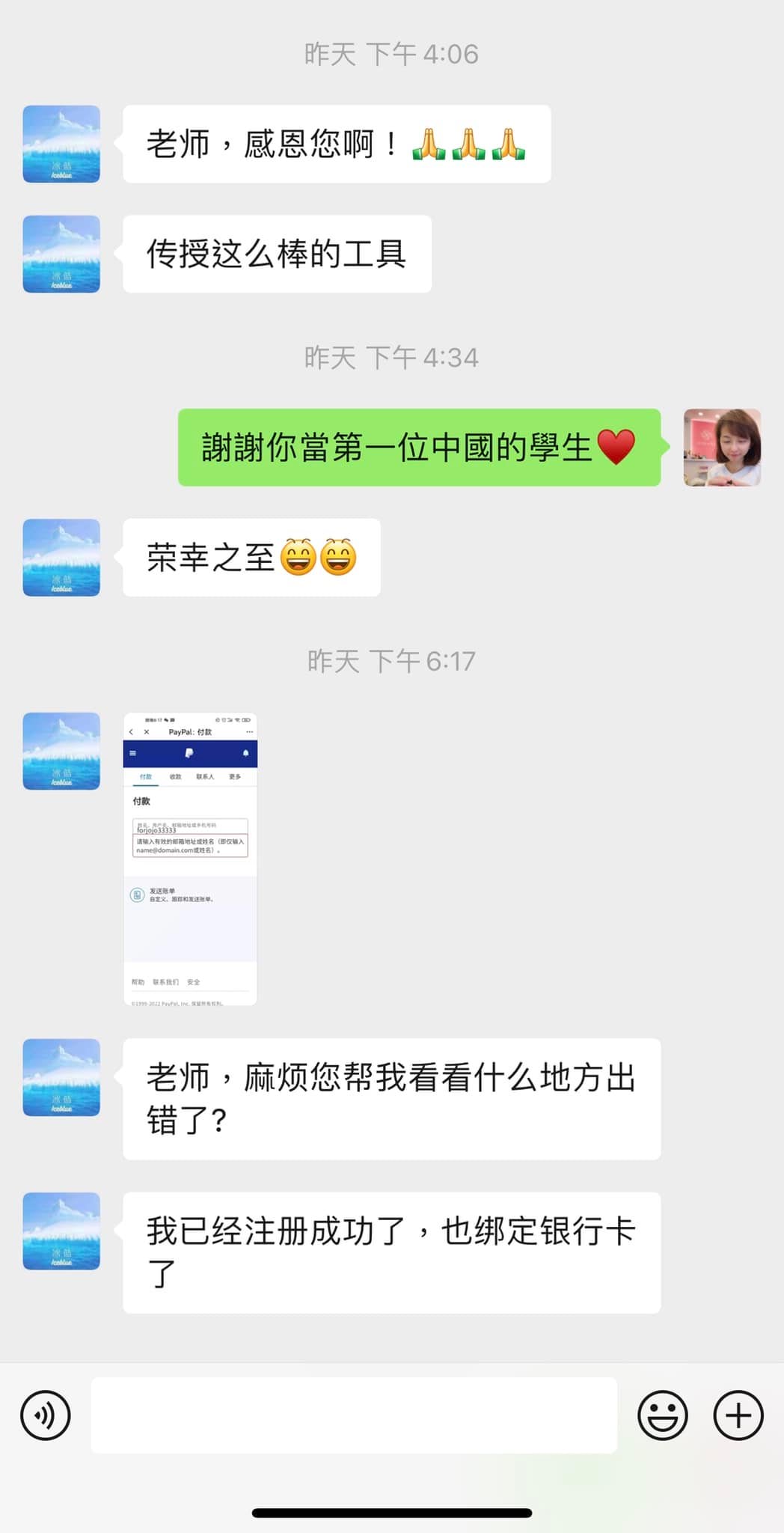This screenshot has height=1533, width=784.
Task: Switch to voice message input
Action: click(46, 1415)
